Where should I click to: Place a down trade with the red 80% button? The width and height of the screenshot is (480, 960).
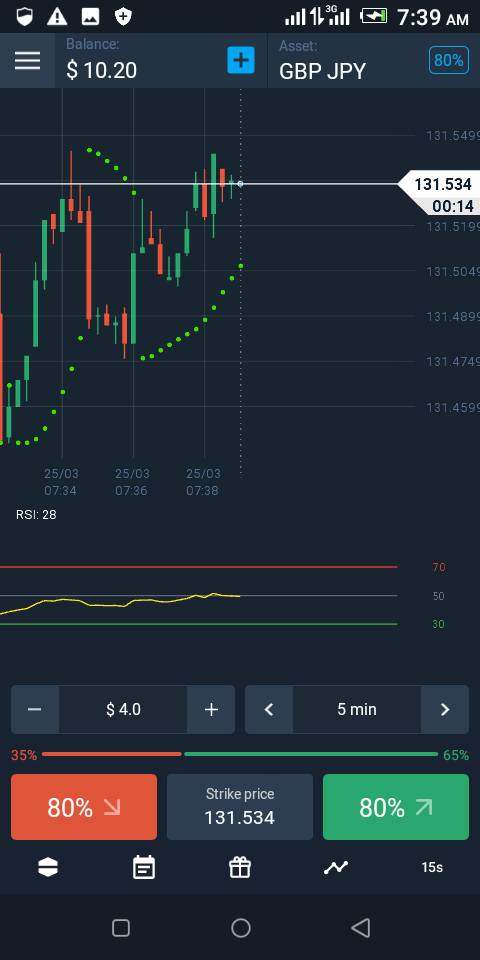84,807
